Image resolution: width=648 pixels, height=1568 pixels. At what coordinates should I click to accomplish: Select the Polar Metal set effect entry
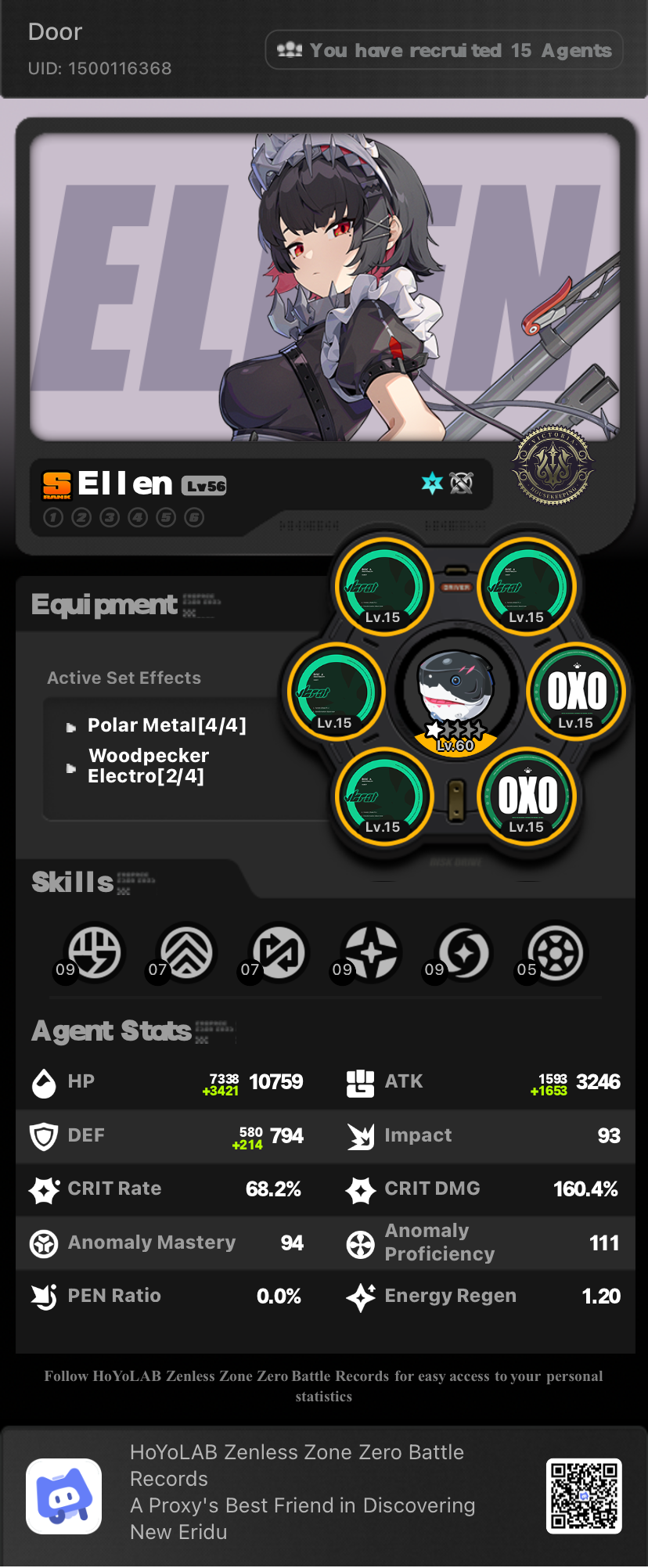pyautogui.click(x=167, y=725)
